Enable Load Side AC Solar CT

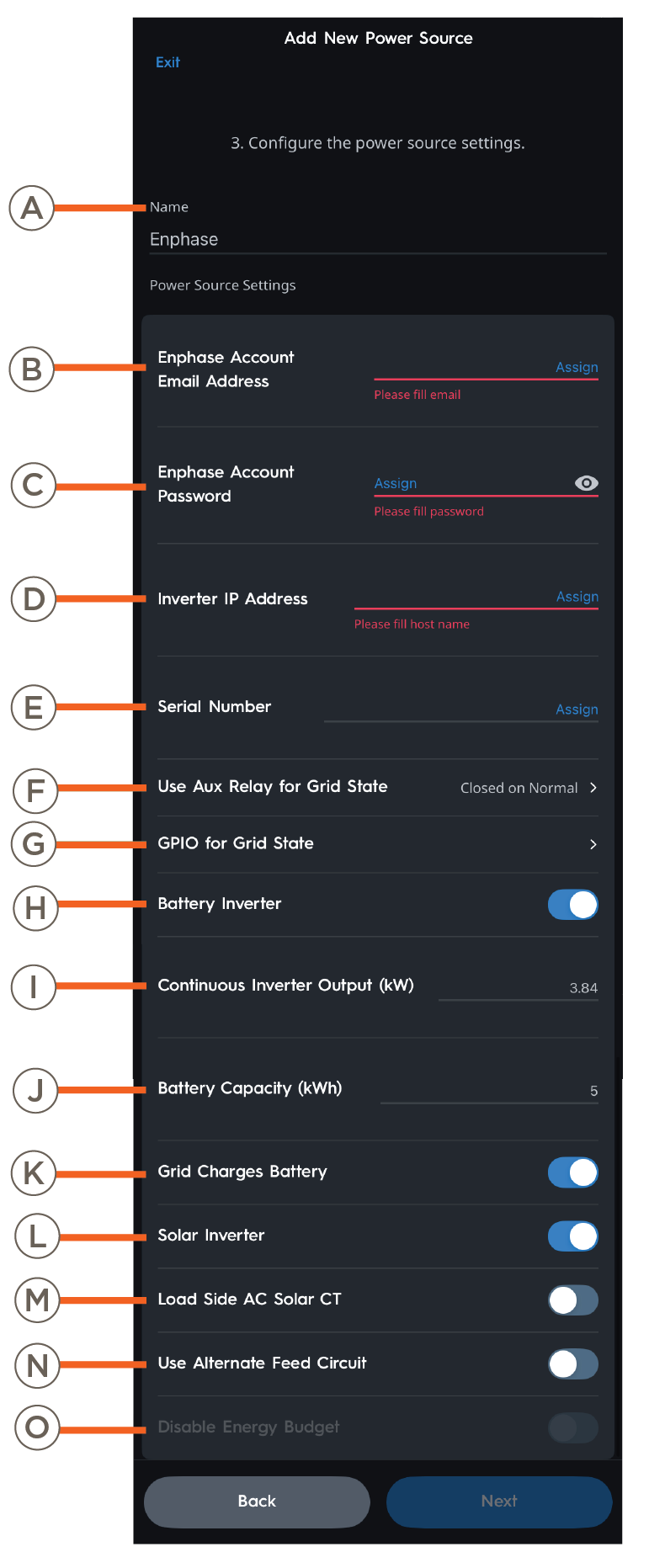[x=572, y=1300]
